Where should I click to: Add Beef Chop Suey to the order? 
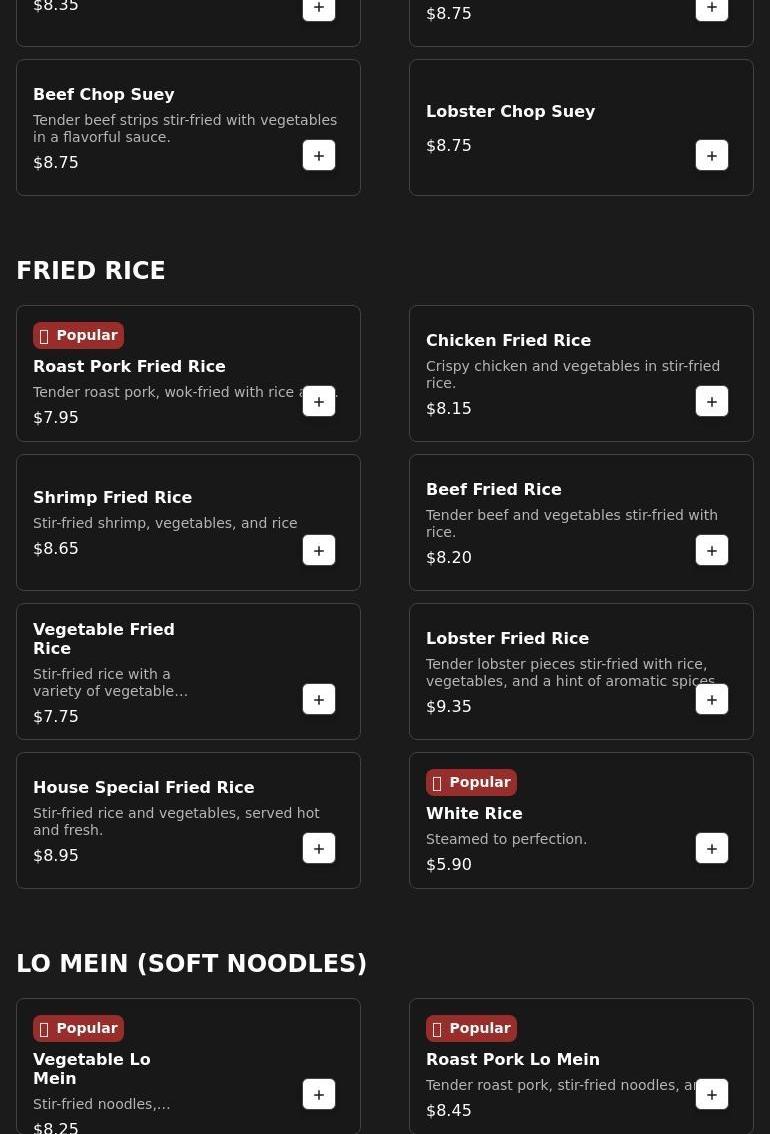[319, 156]
